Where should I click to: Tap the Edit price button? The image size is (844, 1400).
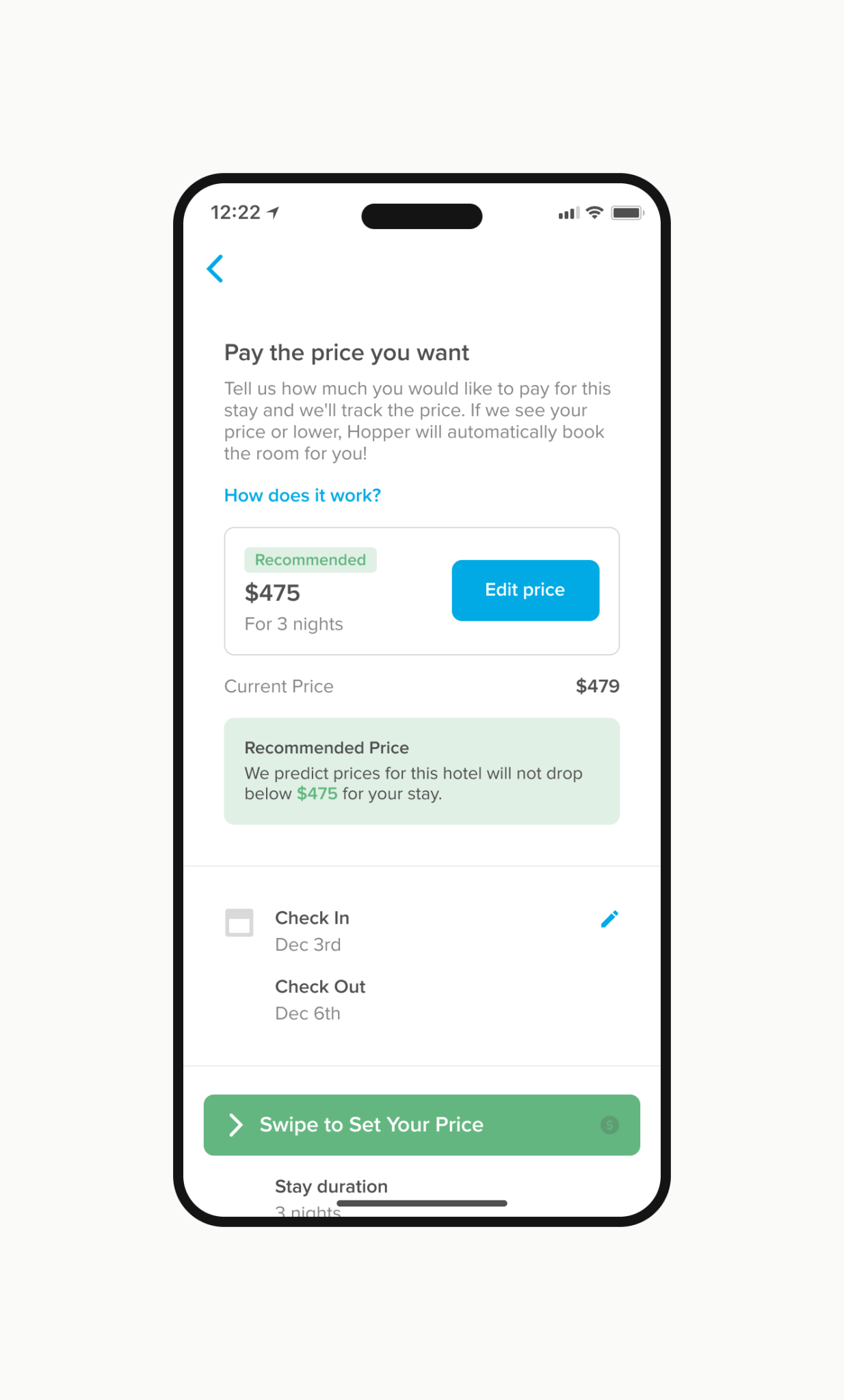coord(525,591)
